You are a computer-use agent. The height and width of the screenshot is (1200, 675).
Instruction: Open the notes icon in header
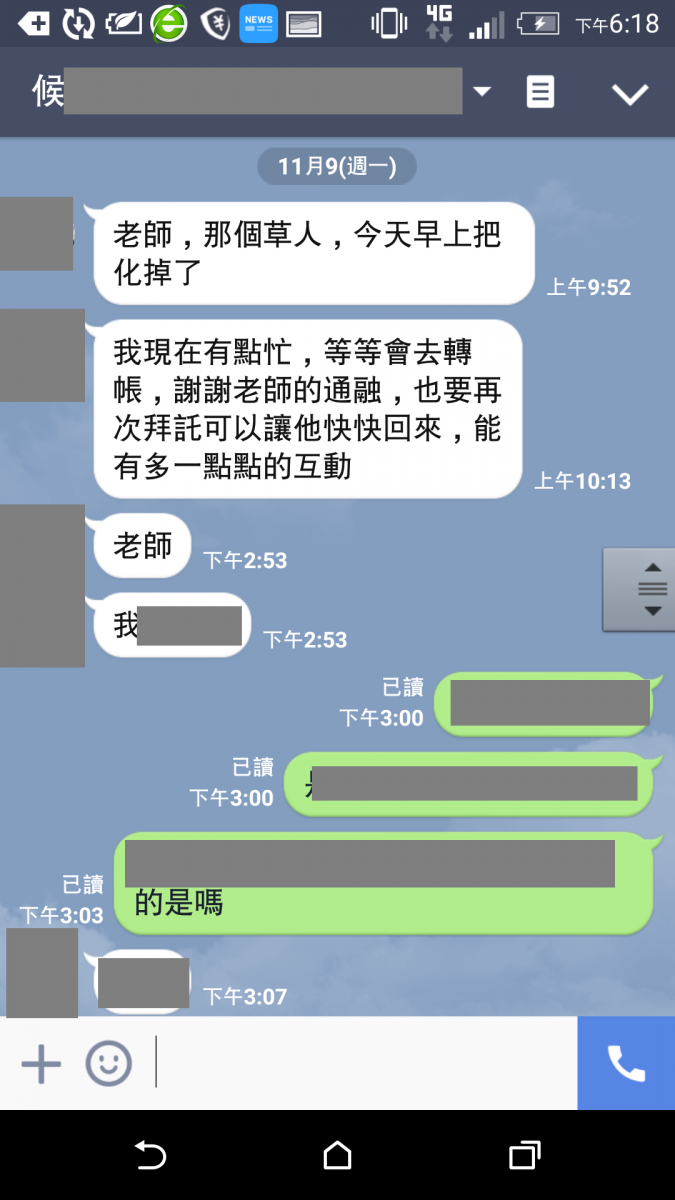click(540, 92)
